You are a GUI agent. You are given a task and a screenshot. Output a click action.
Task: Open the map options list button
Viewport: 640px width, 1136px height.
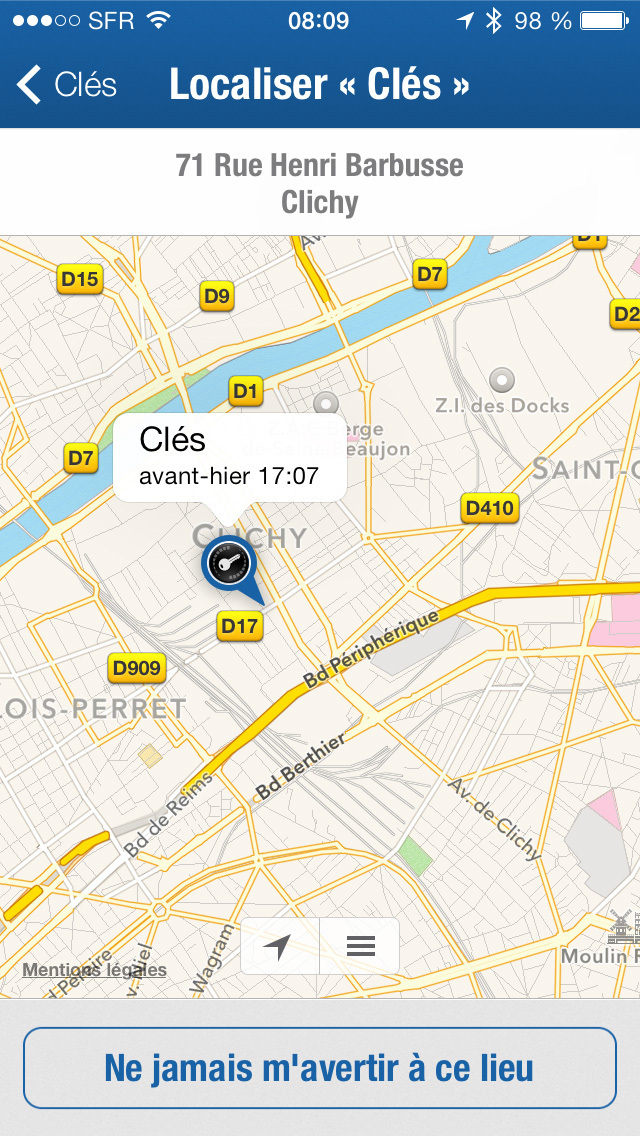pos(360,946)
